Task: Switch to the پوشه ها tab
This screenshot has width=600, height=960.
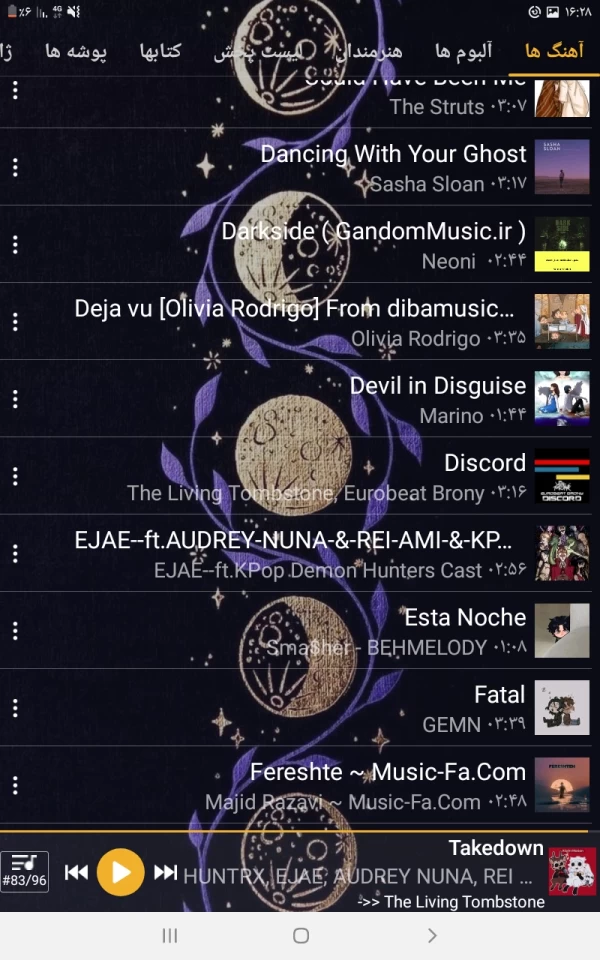Action: point(76,51)
